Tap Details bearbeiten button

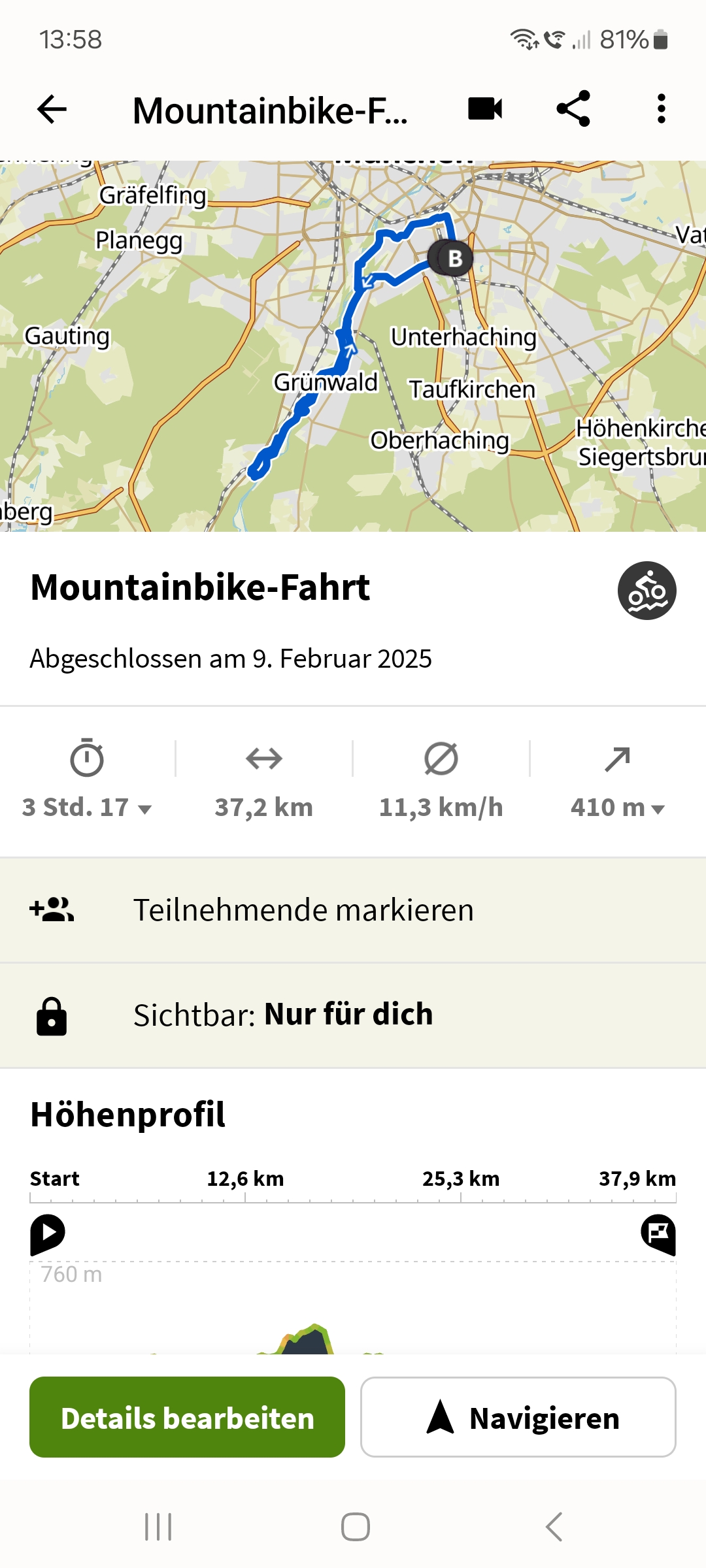coord(188,1417)
